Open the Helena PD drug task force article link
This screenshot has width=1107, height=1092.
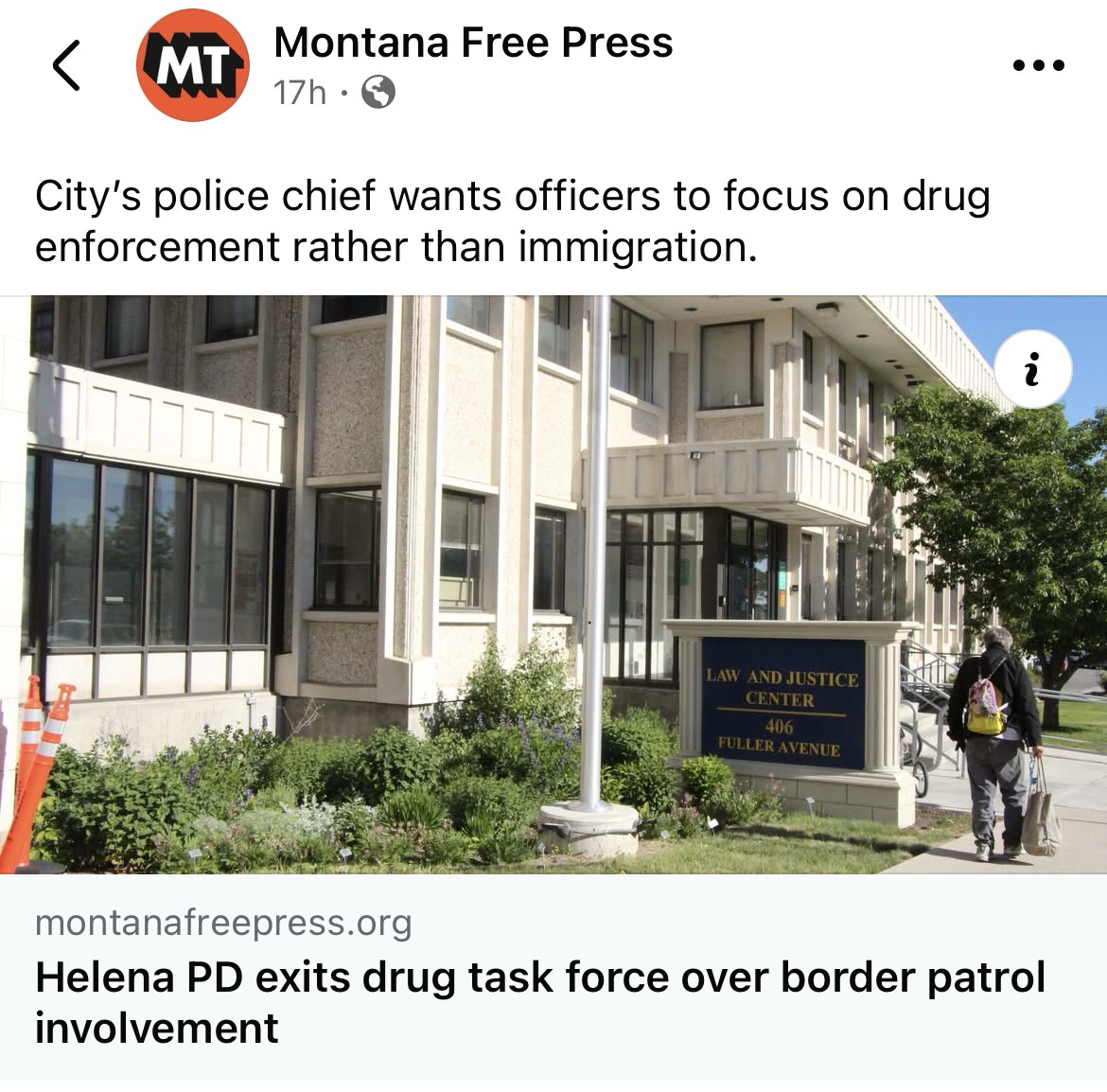coord(539,1001)
